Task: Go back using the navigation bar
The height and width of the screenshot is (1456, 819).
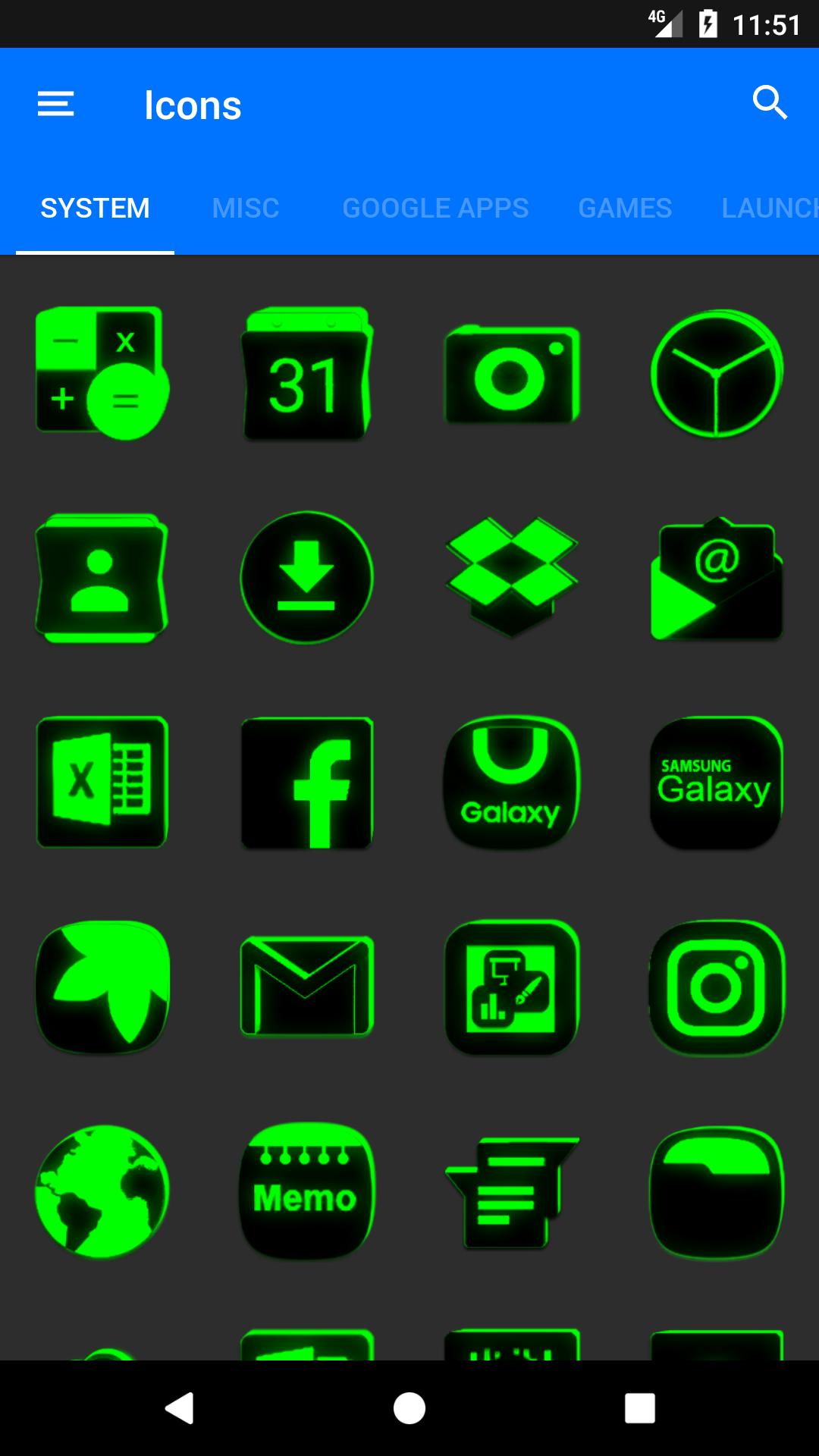Action: point(180,1408)
